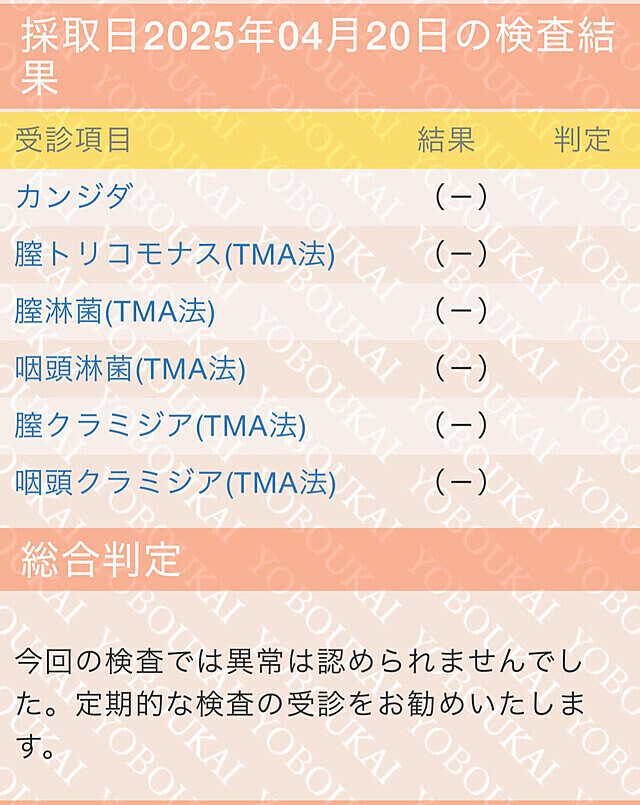Tap the 膣淋菌(TMA法) link

115,312
